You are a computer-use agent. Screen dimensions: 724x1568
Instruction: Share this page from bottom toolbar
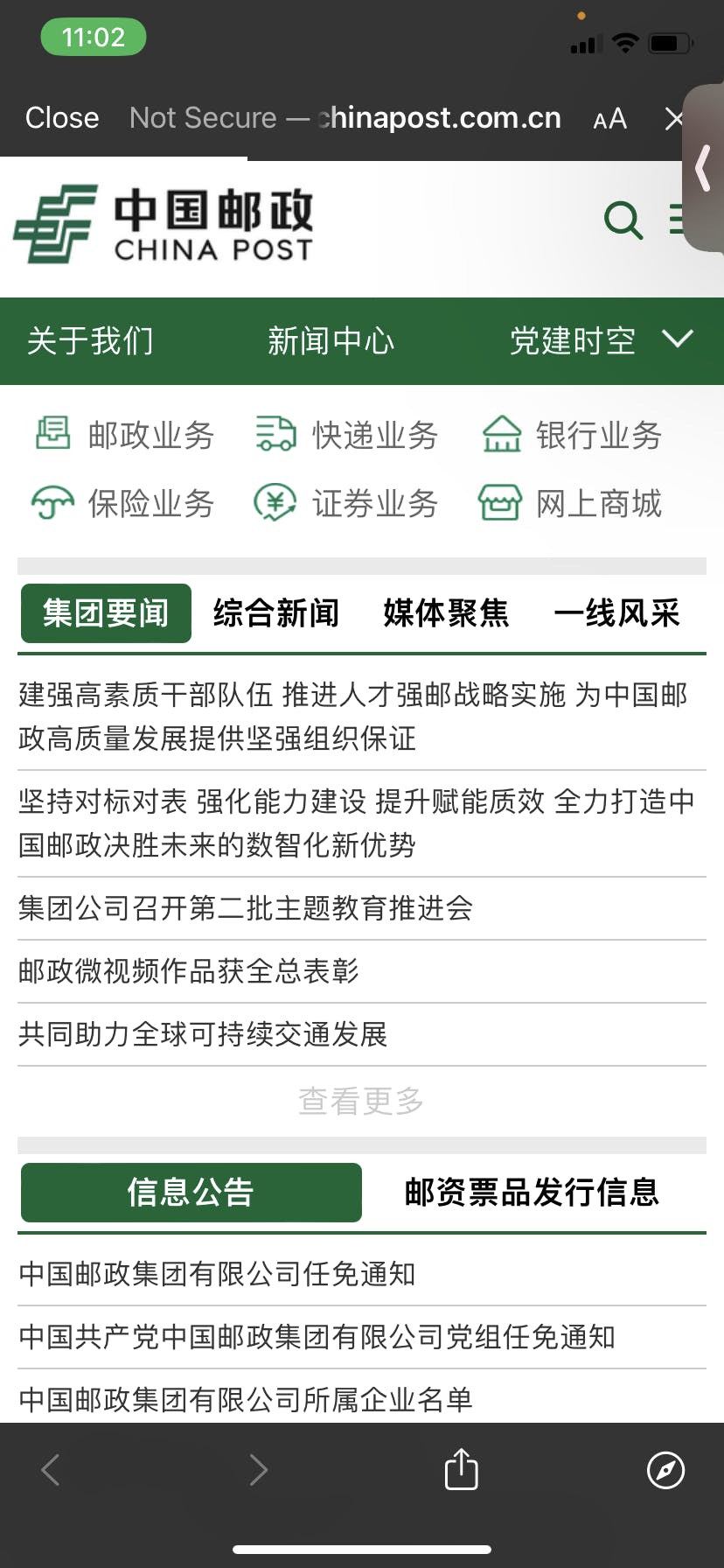[461, 1469]
